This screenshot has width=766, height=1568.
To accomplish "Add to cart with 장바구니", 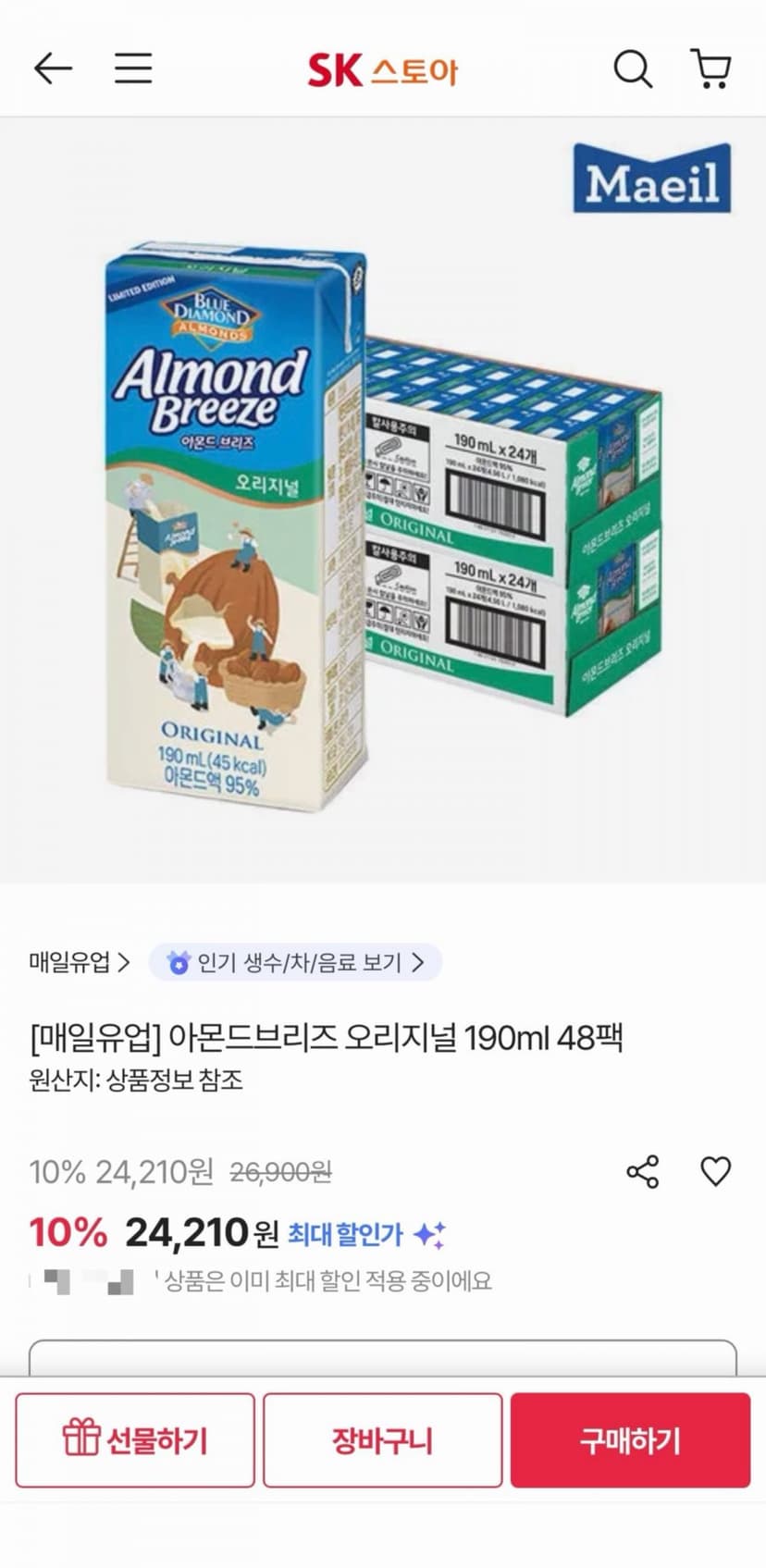I will (383, 1440).
